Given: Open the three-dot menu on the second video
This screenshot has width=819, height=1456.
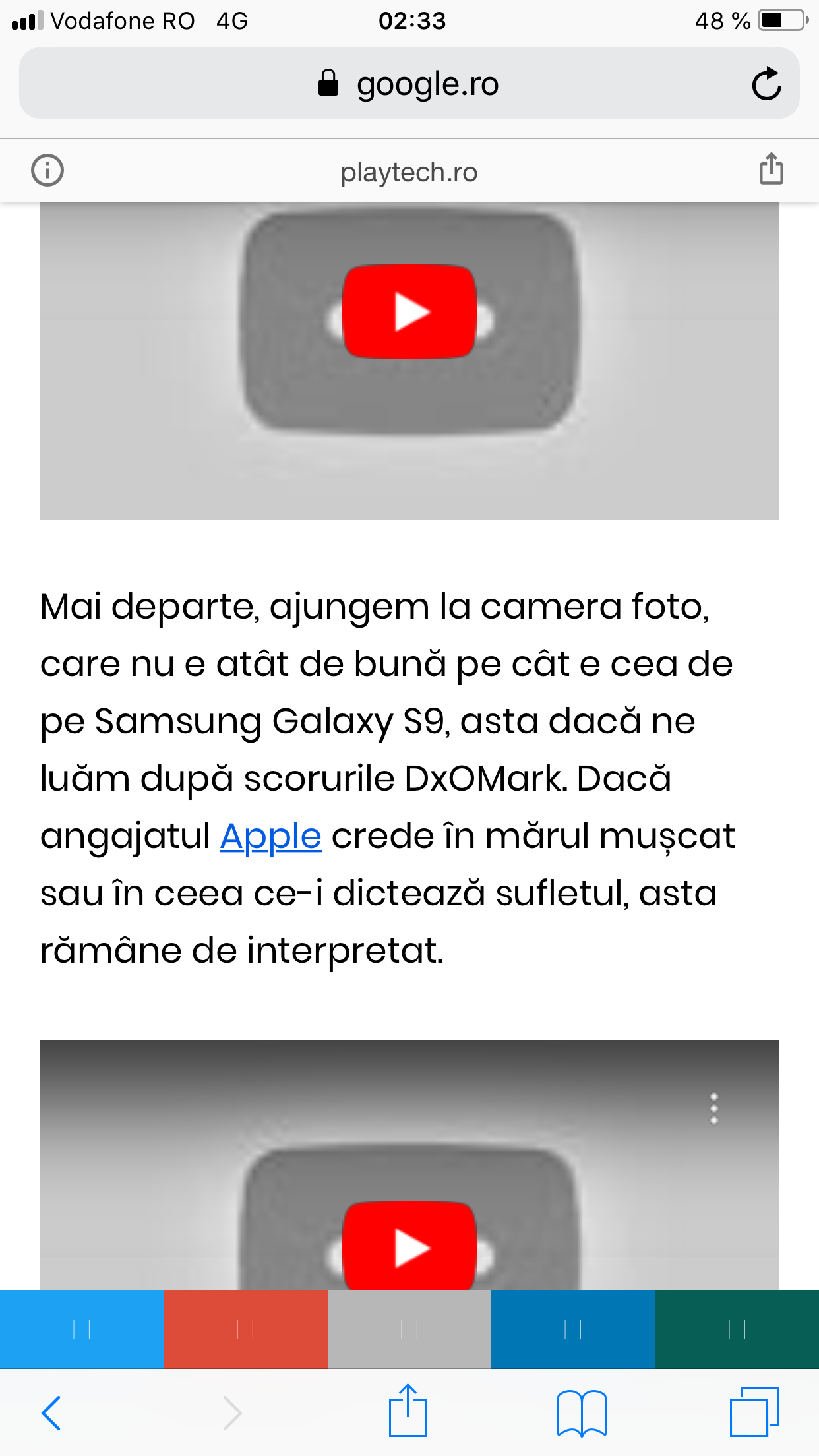Looking at the screenshot, I should pos(713,1108).
